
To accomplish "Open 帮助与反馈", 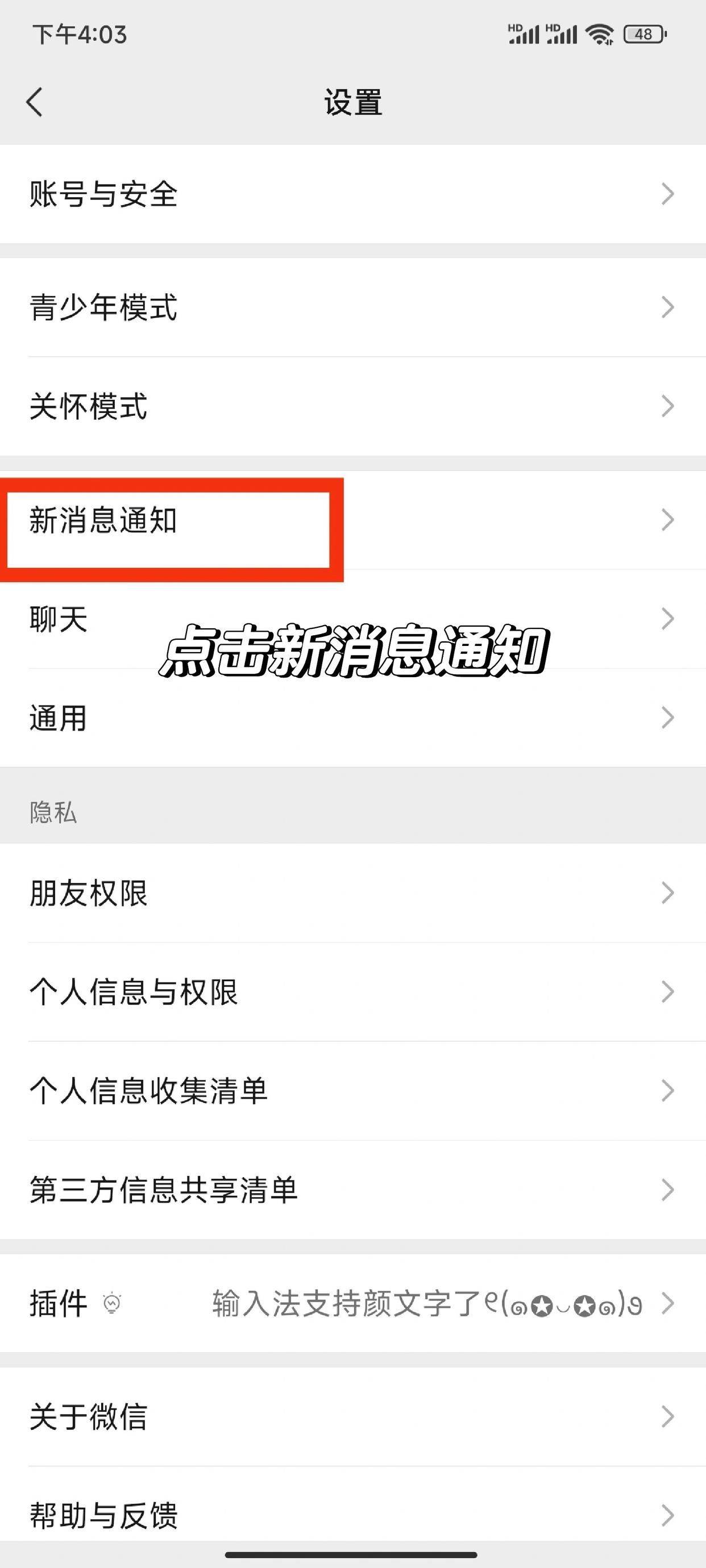I will (x=103, y=1516).
